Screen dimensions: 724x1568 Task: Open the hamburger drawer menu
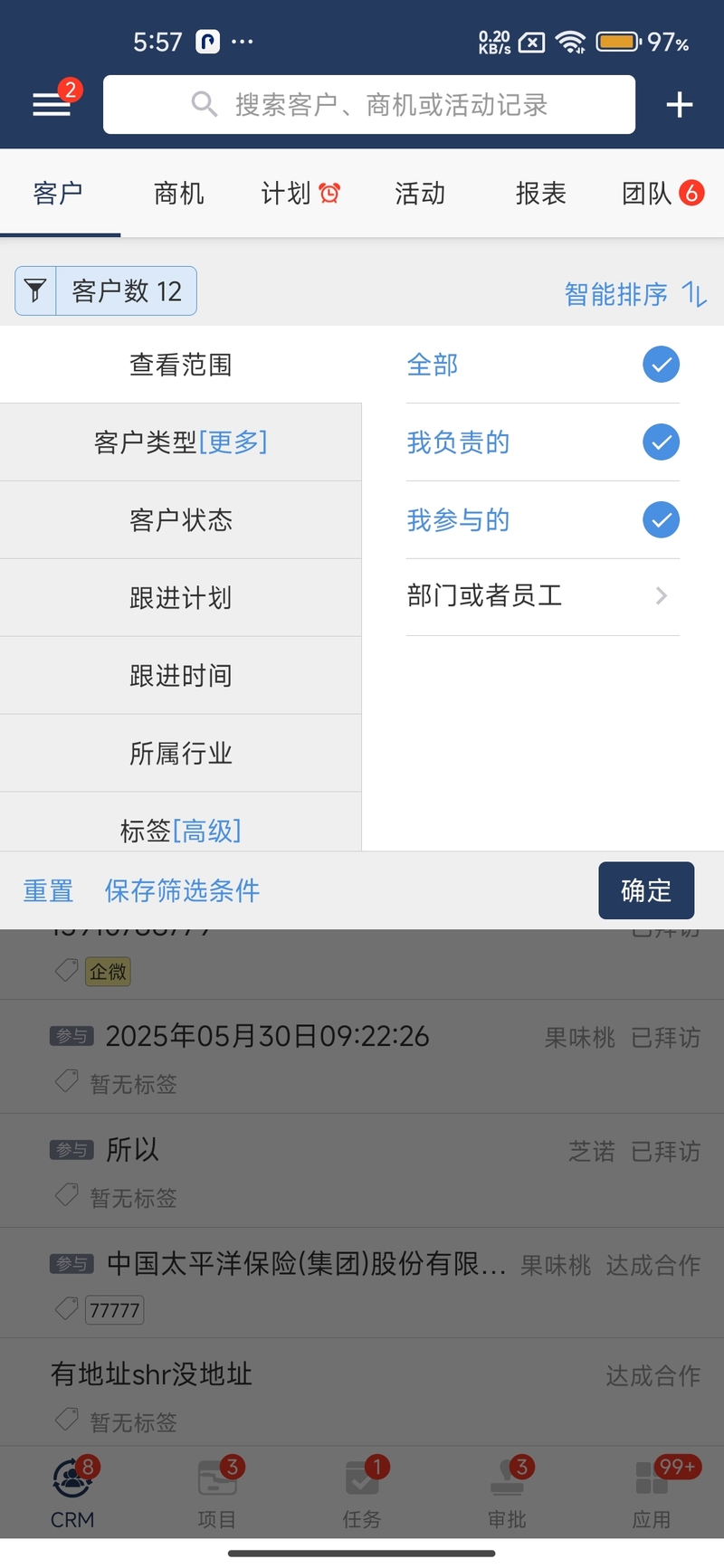(52, 105)
